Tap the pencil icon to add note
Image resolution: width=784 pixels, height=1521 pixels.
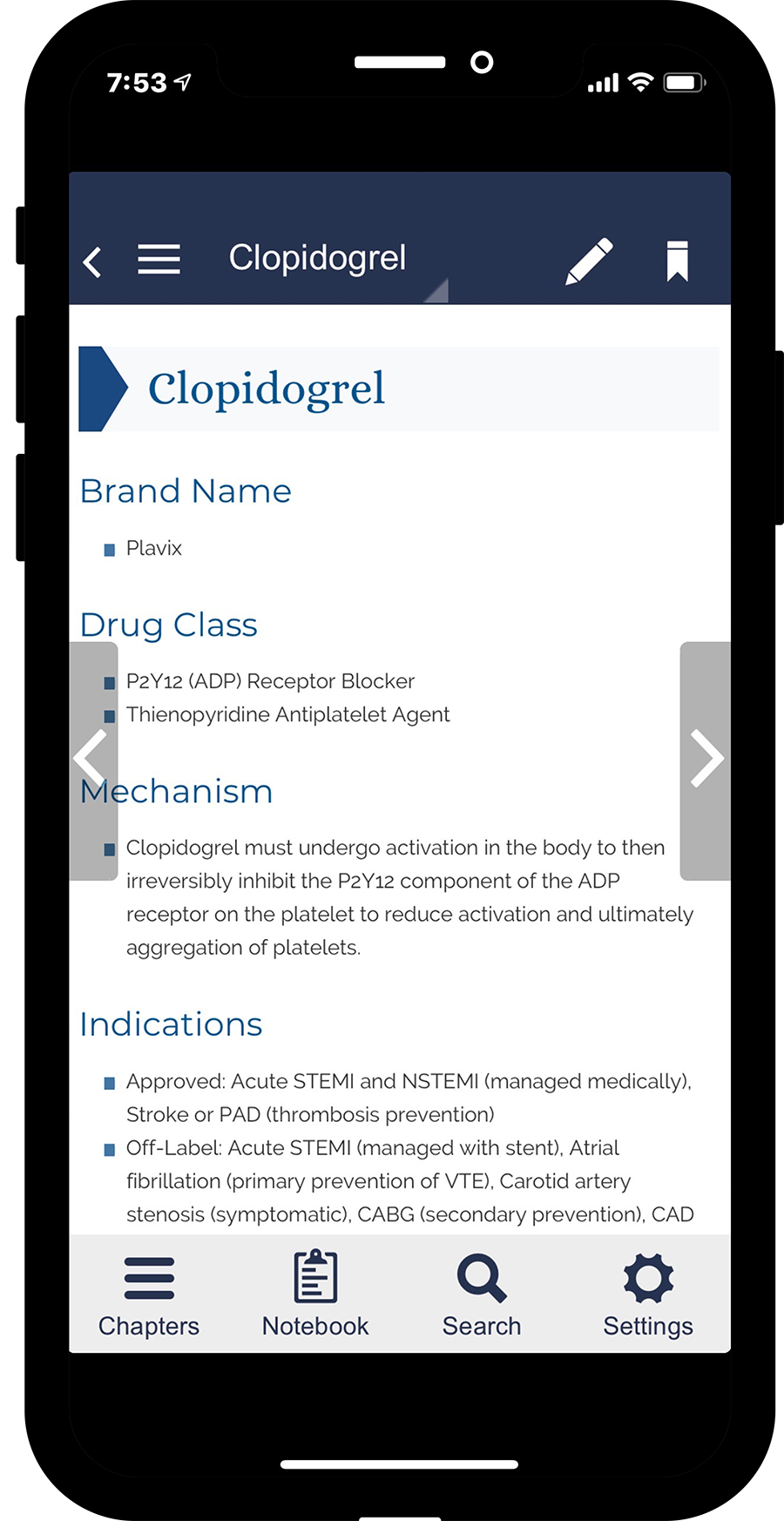[x=589, y=260]
